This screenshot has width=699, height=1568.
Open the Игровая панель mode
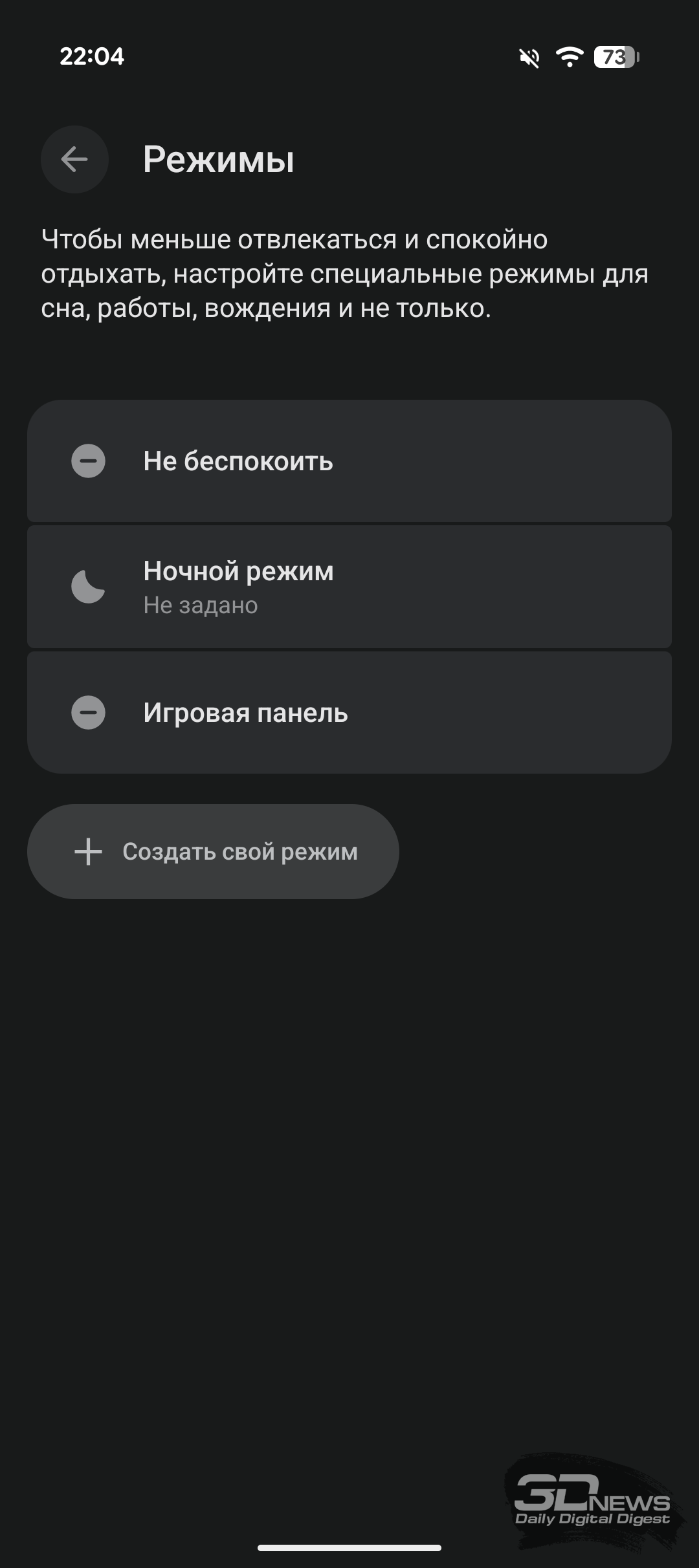click(x=349, y=712)
